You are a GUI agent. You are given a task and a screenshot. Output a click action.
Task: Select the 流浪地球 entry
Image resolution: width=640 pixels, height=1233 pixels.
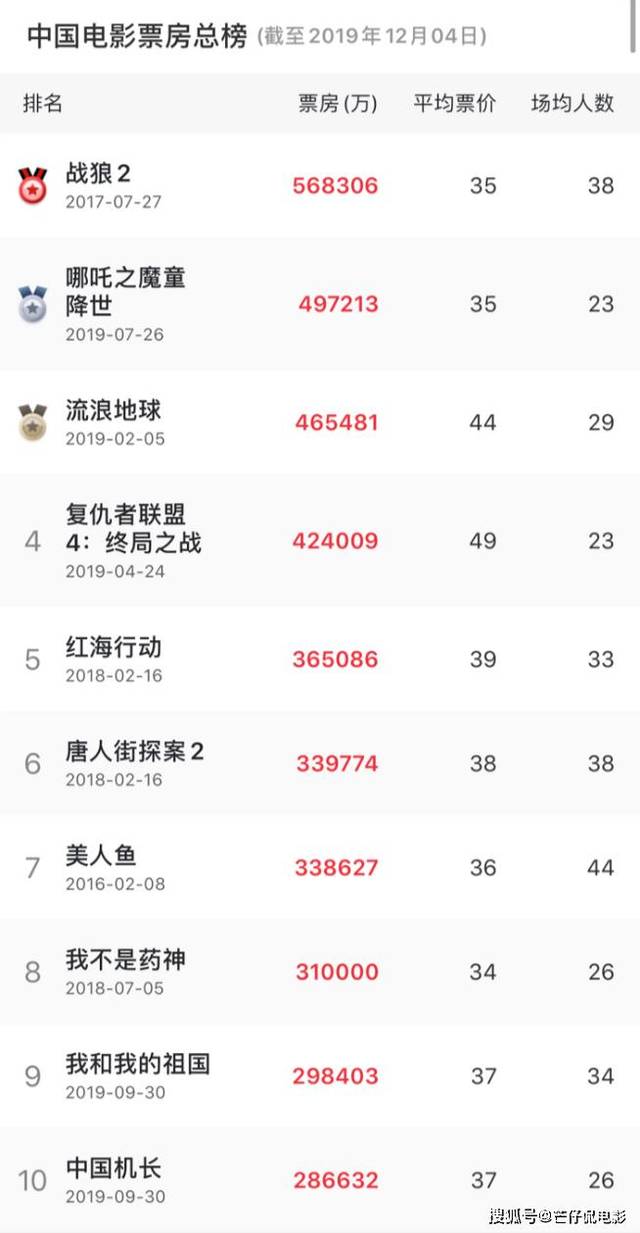point(320,422)
